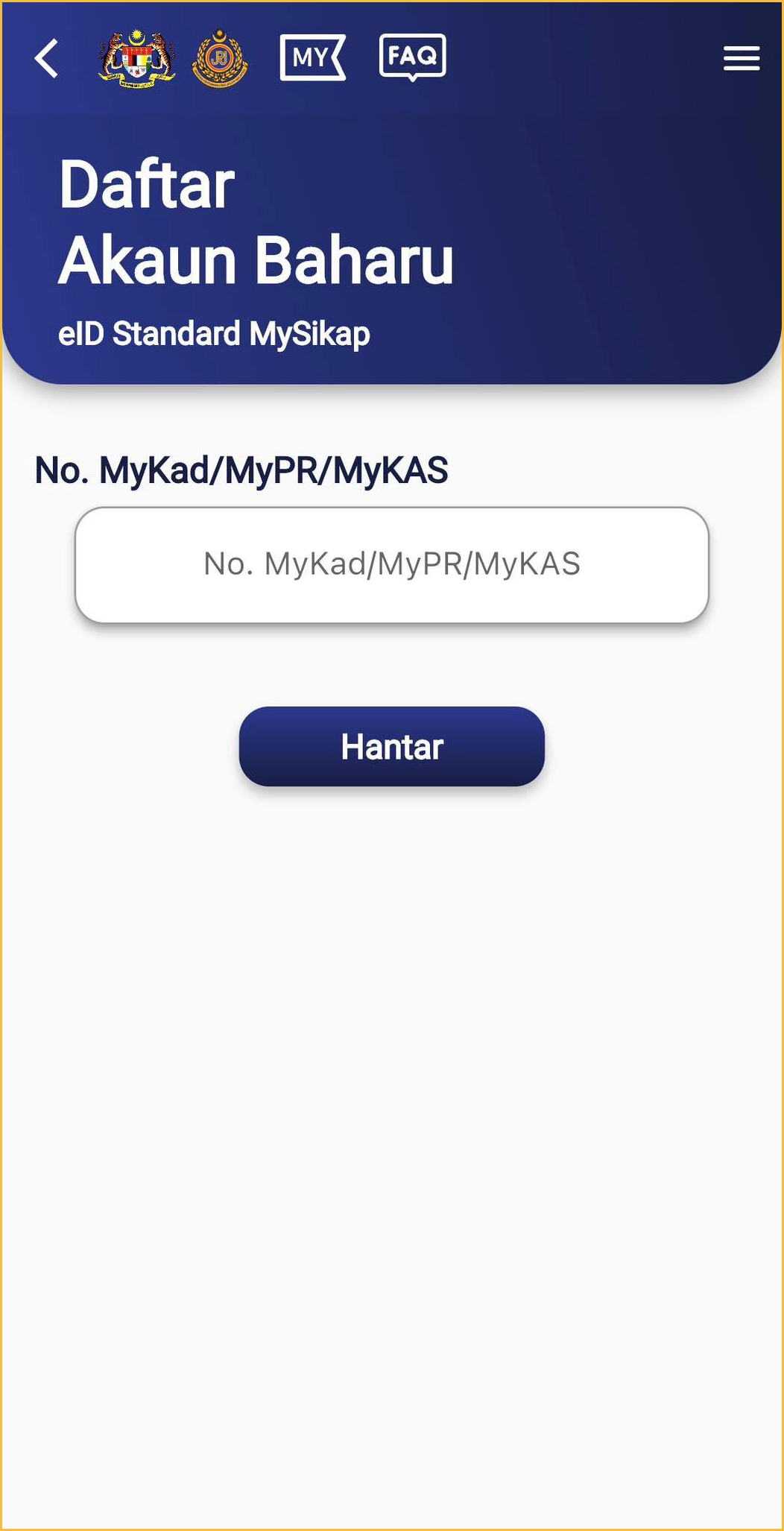The width and height of the screenshot is (784, 1531).
Task: Open the FAQ help icon
Action: (x=412, y=57)
